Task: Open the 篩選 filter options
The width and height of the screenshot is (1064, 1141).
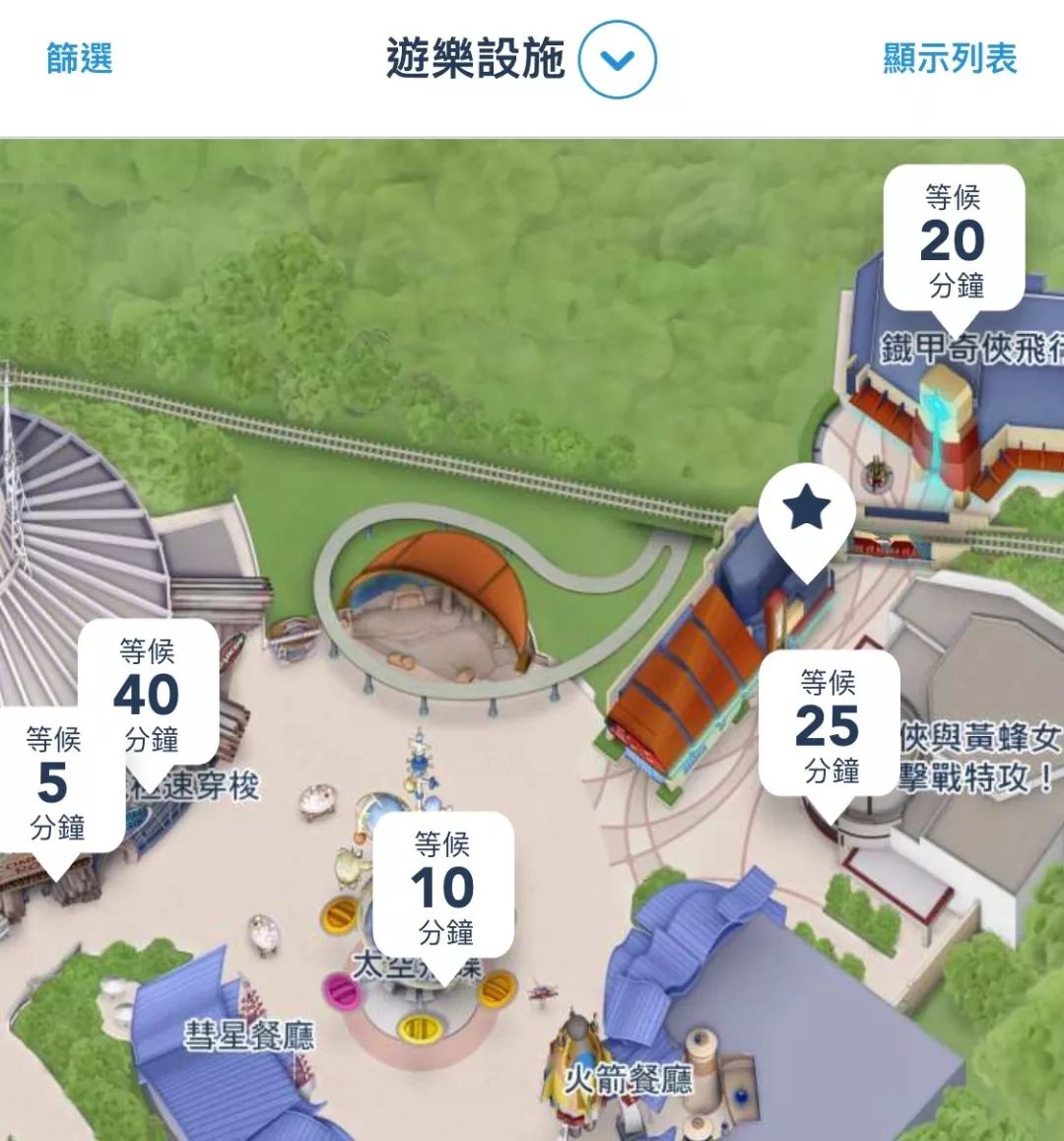Action: [79, 58]
